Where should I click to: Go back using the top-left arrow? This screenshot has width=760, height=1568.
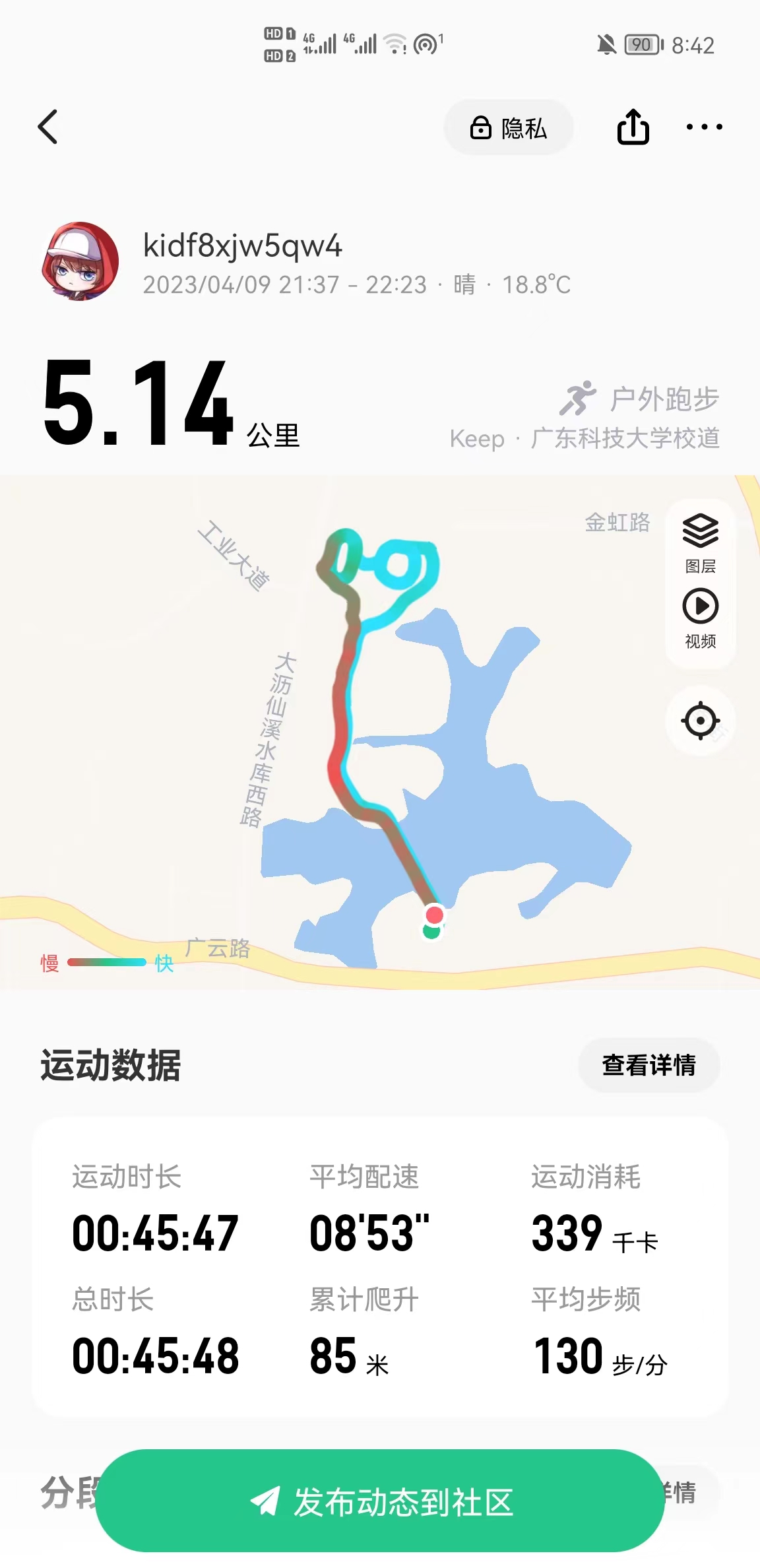coord(47,127)
